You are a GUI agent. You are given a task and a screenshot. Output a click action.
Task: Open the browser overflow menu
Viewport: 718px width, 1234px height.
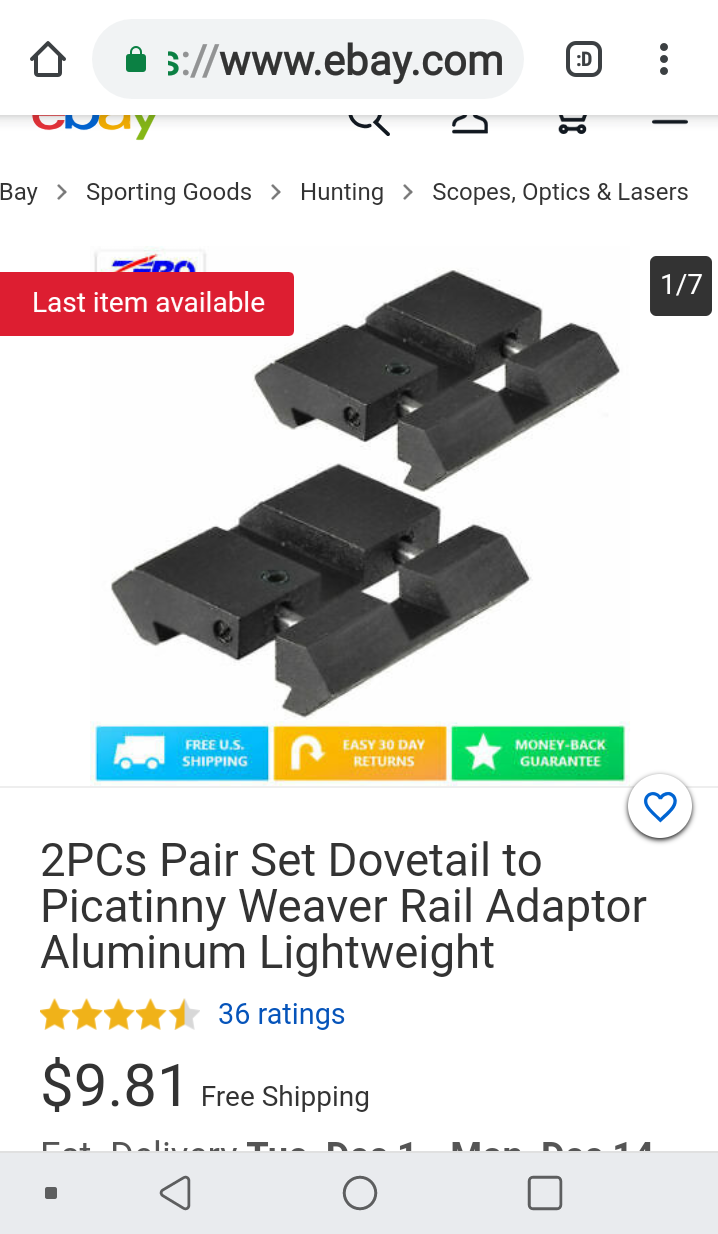[664, 61]
